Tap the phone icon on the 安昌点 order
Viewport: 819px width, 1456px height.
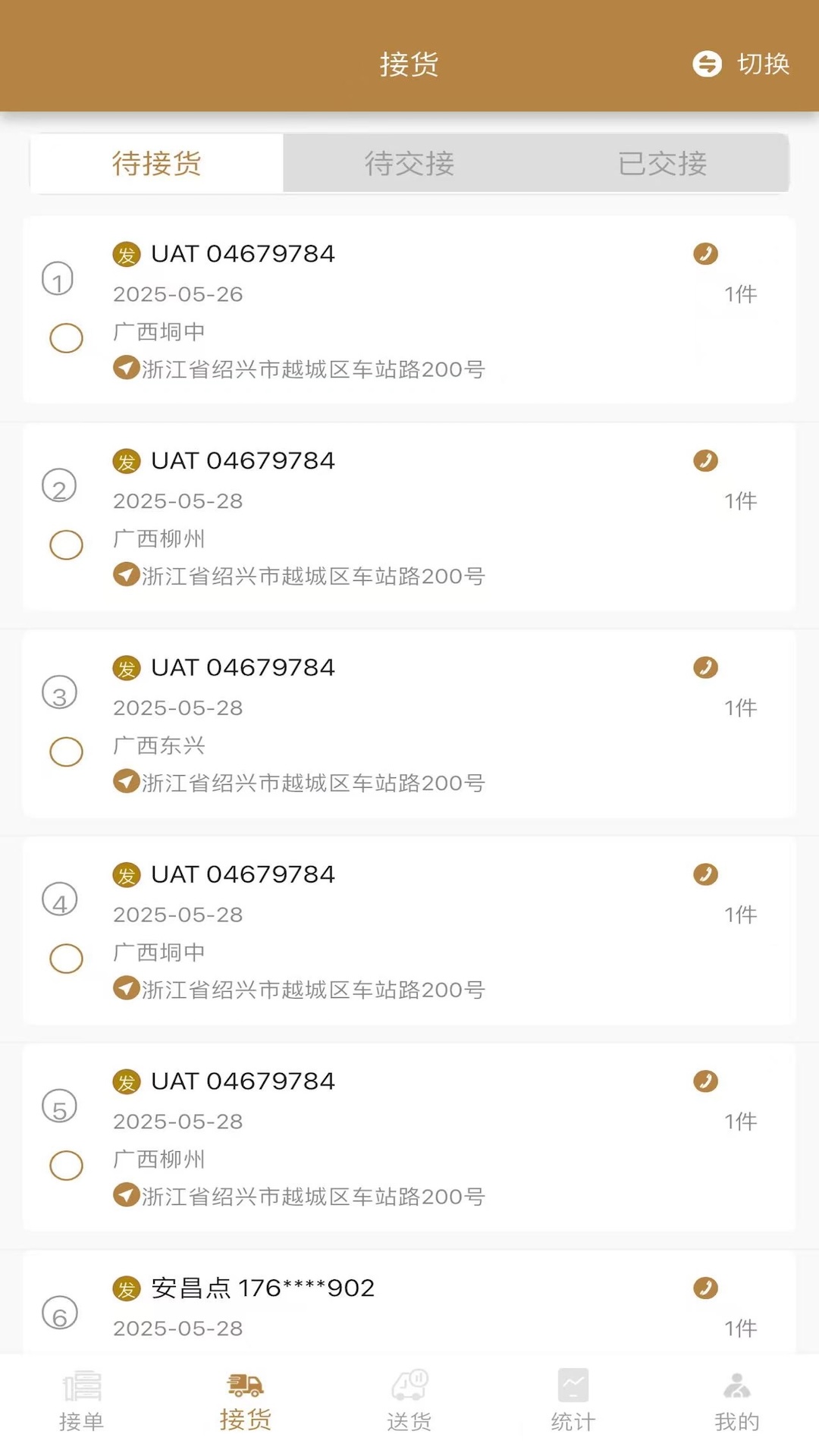(706, 1288)
